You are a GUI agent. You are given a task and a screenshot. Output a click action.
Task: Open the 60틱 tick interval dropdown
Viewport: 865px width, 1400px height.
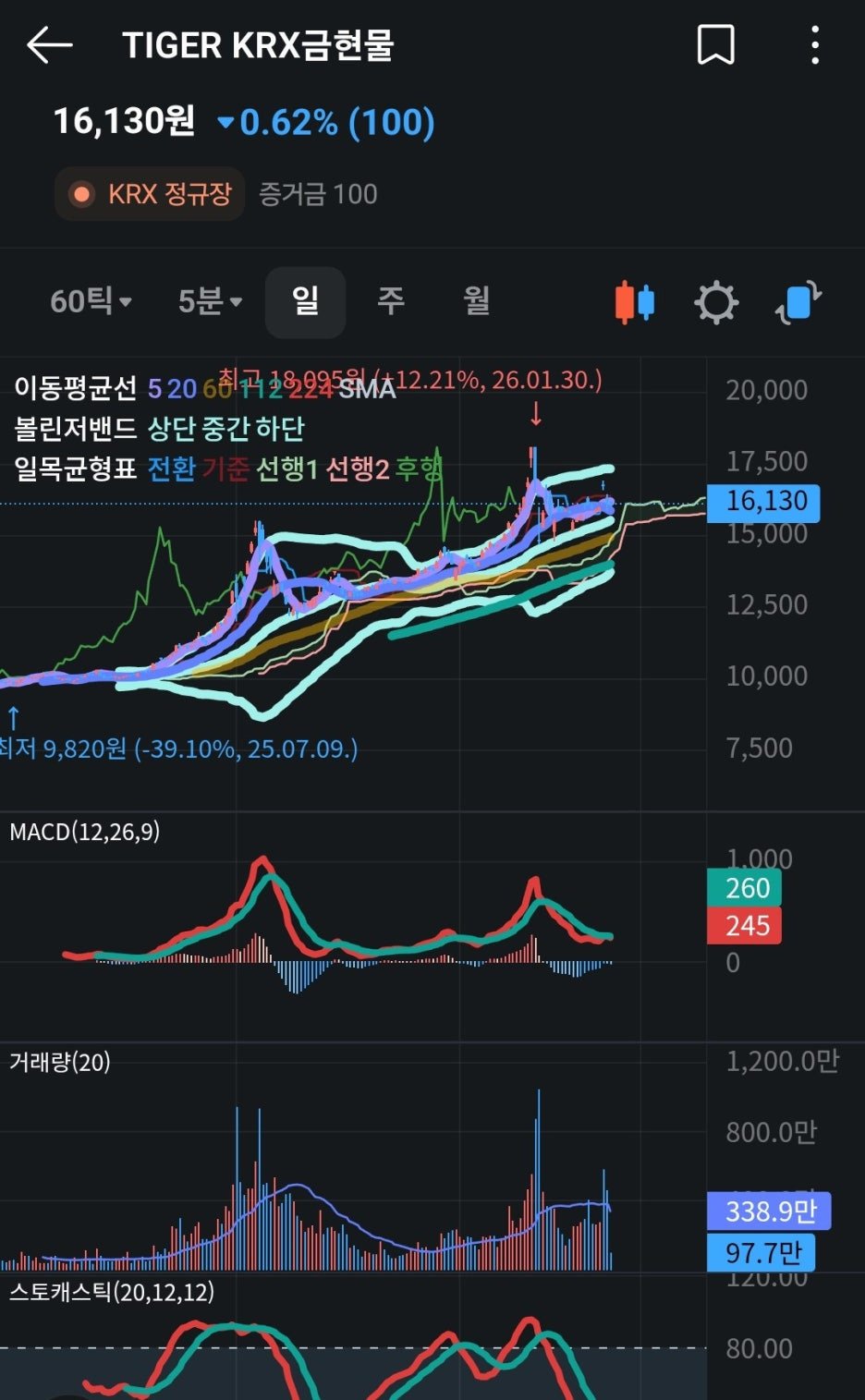click(91, 301)
